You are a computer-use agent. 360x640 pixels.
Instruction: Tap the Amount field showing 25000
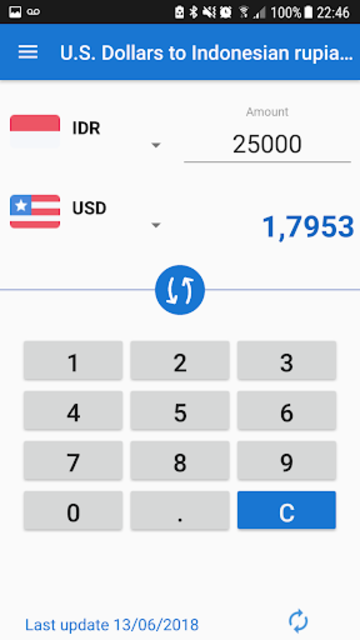267,145
